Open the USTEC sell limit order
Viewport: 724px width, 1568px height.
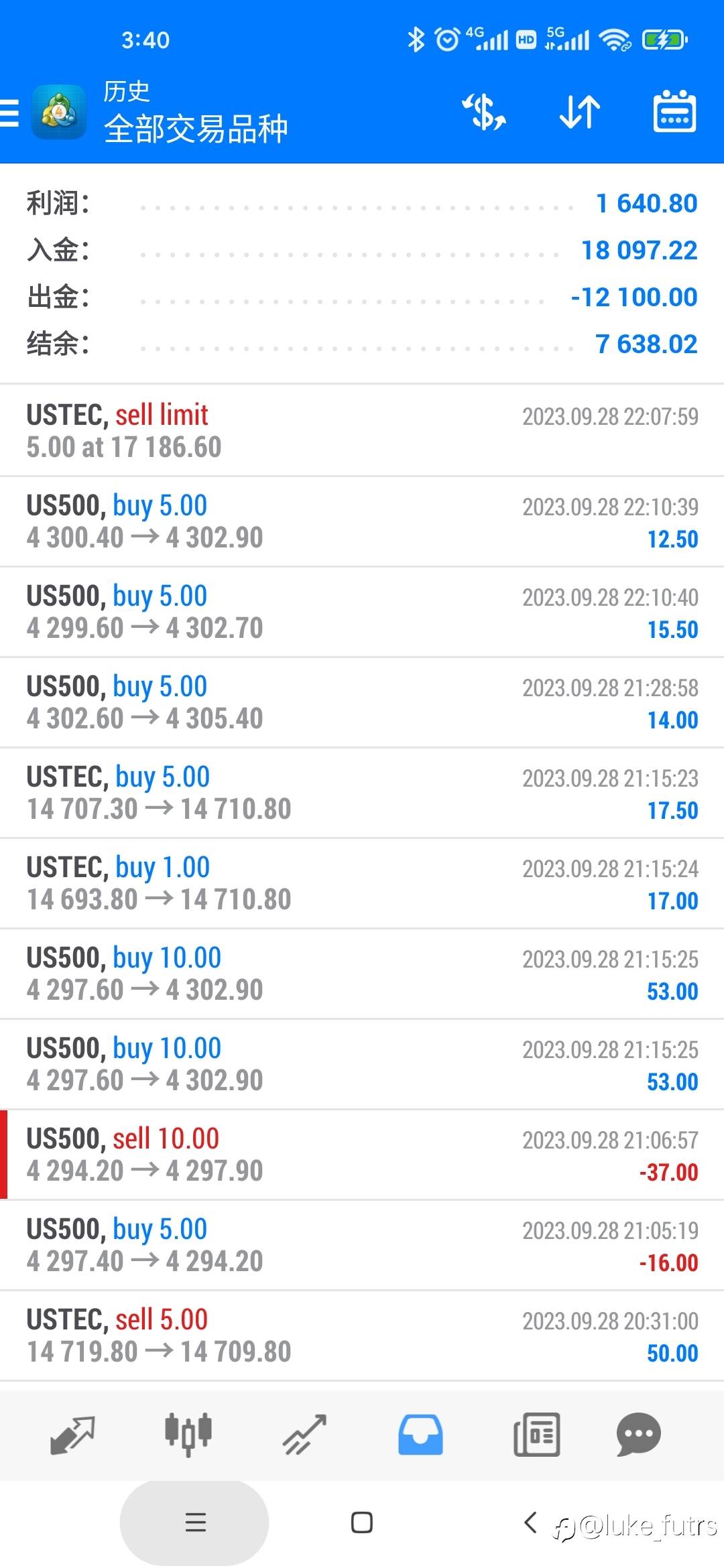(362, 431)
